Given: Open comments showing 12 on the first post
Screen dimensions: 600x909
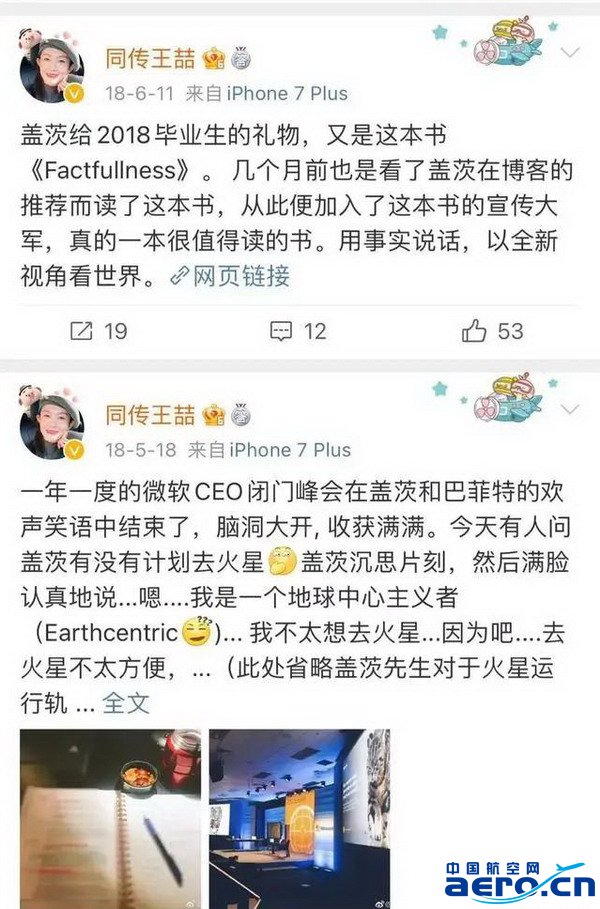Looking at the screenshot, I should pos(299,330).
